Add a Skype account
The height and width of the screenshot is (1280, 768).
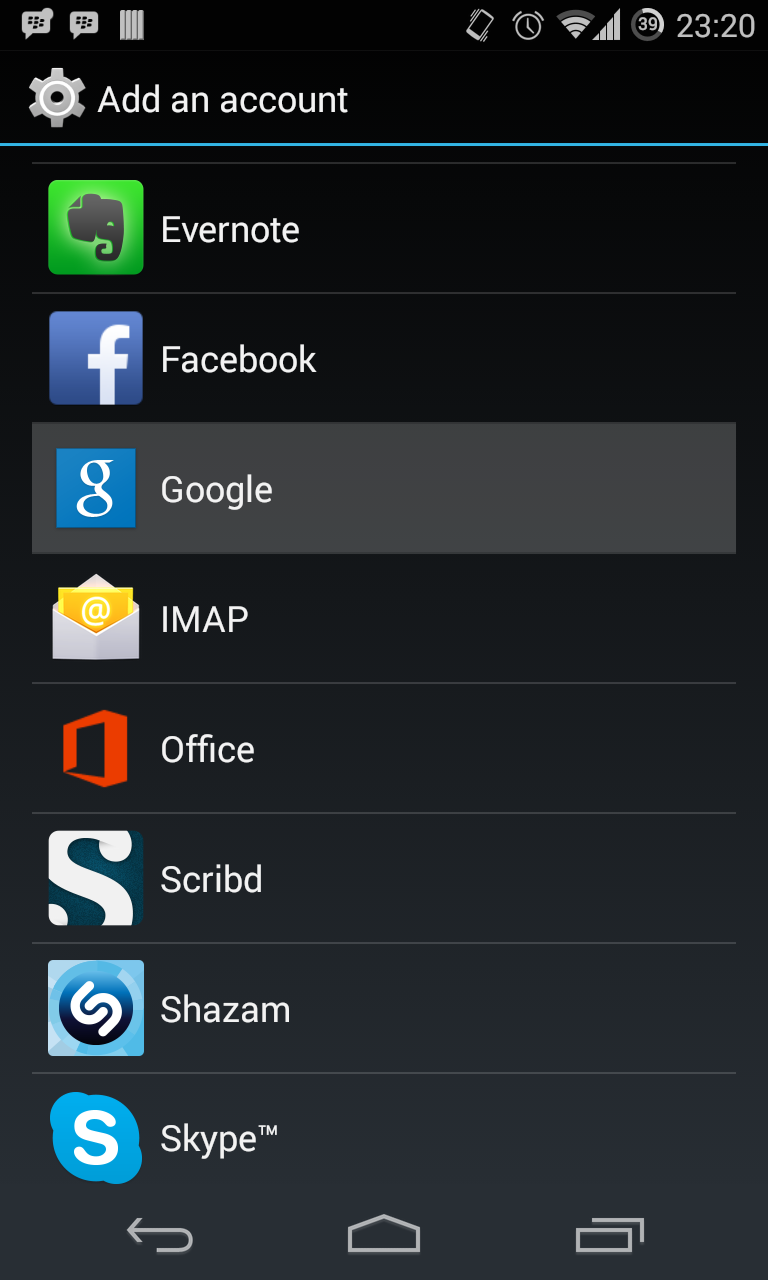[x=384, y=1138]
